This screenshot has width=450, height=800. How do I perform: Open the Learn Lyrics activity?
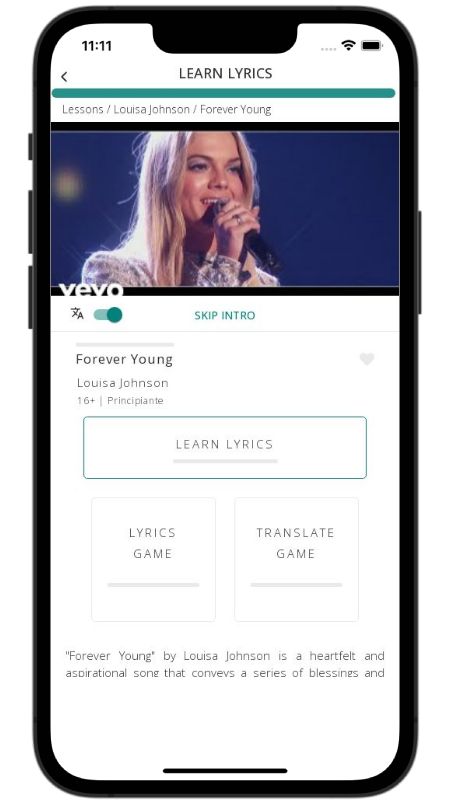pos(225,447)
